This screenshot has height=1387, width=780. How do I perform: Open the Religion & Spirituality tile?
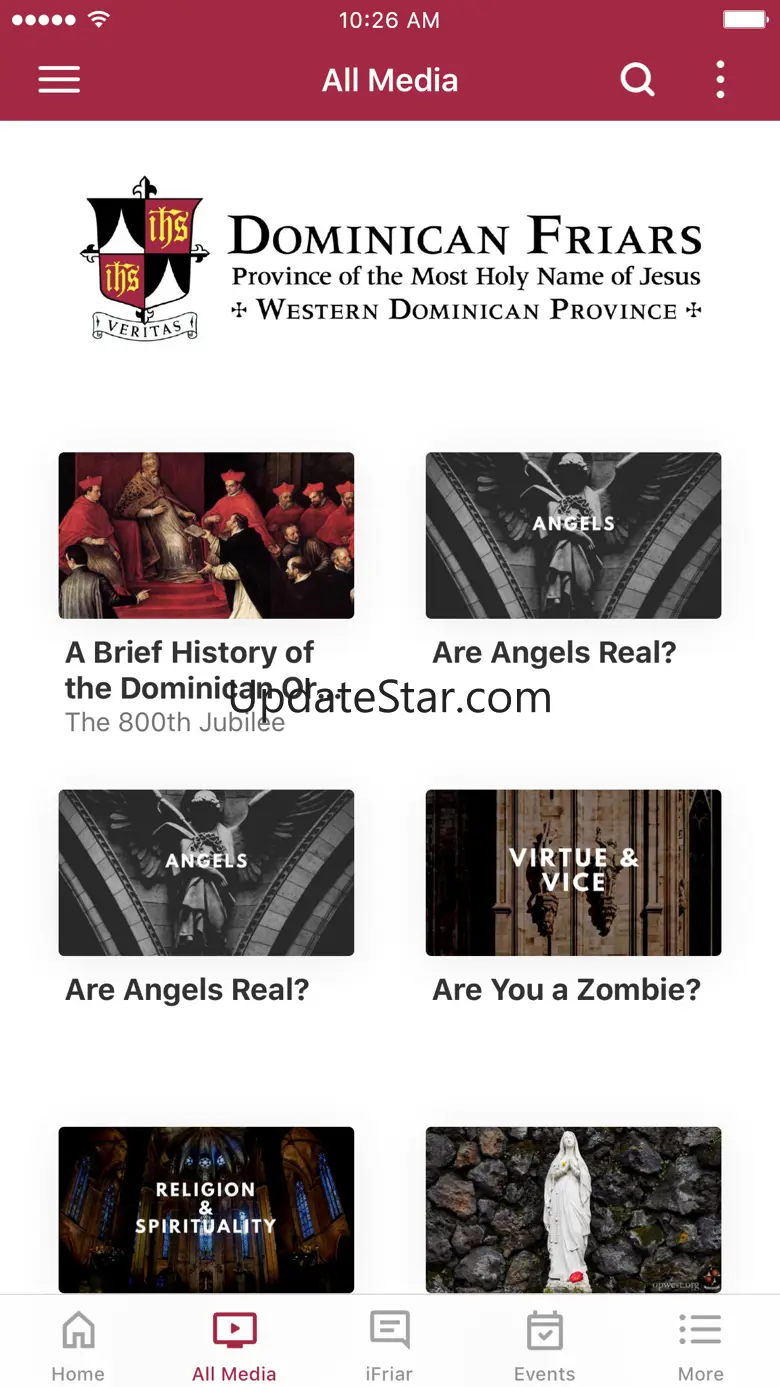pos(206,1209)
